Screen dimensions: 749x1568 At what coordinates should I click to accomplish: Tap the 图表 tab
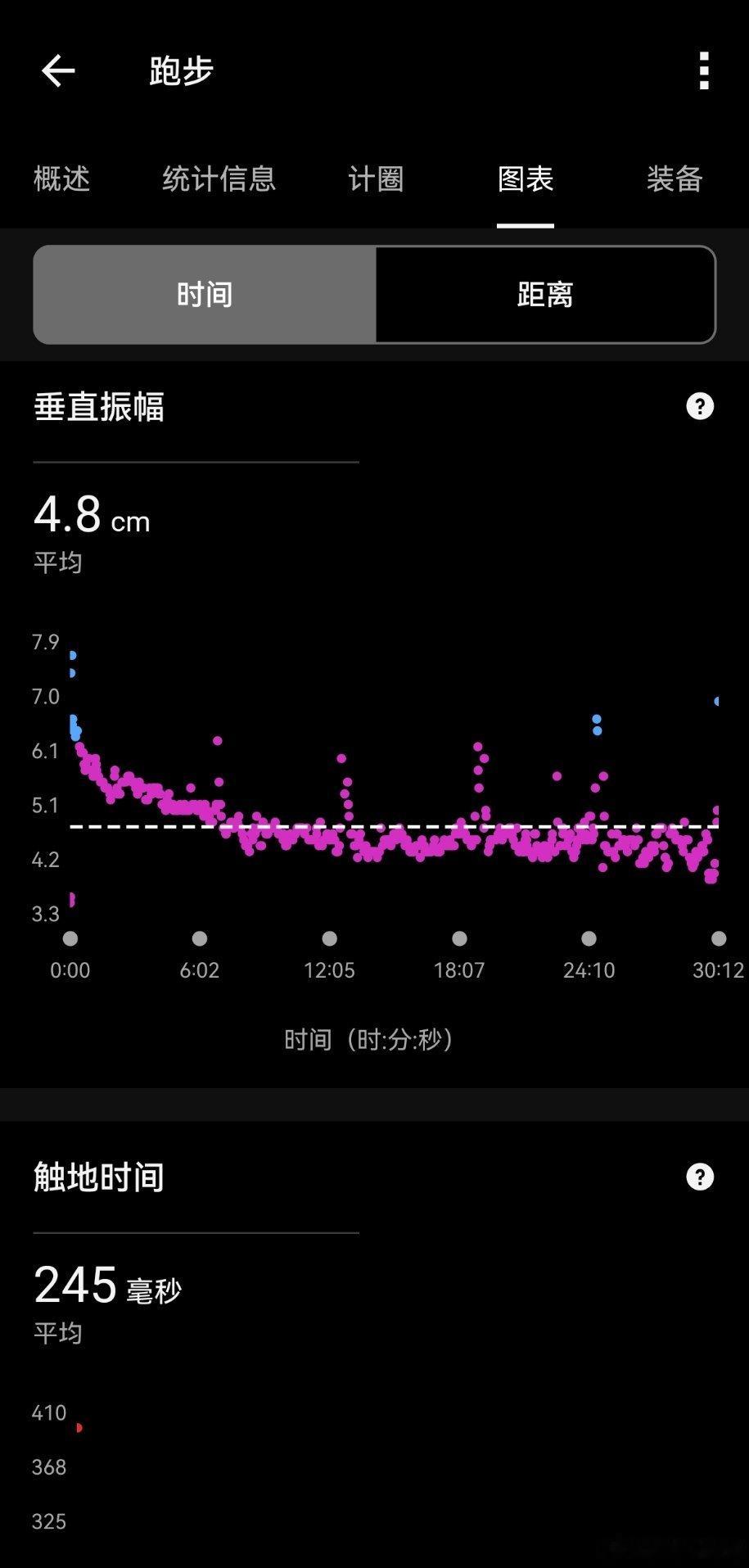526,178
